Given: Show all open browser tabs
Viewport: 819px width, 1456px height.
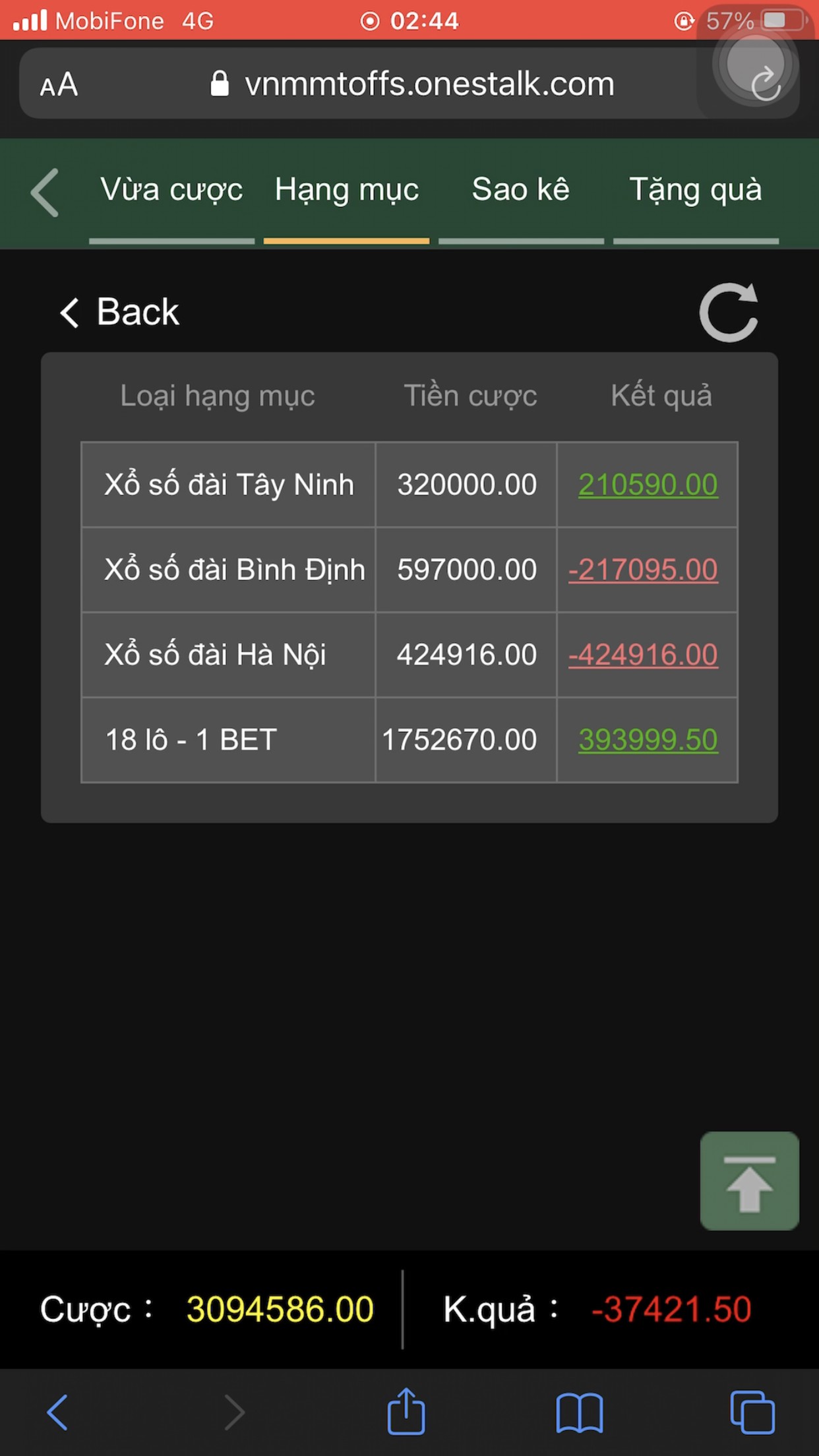Looking at the screenshot, I should tap(752, 1412).
